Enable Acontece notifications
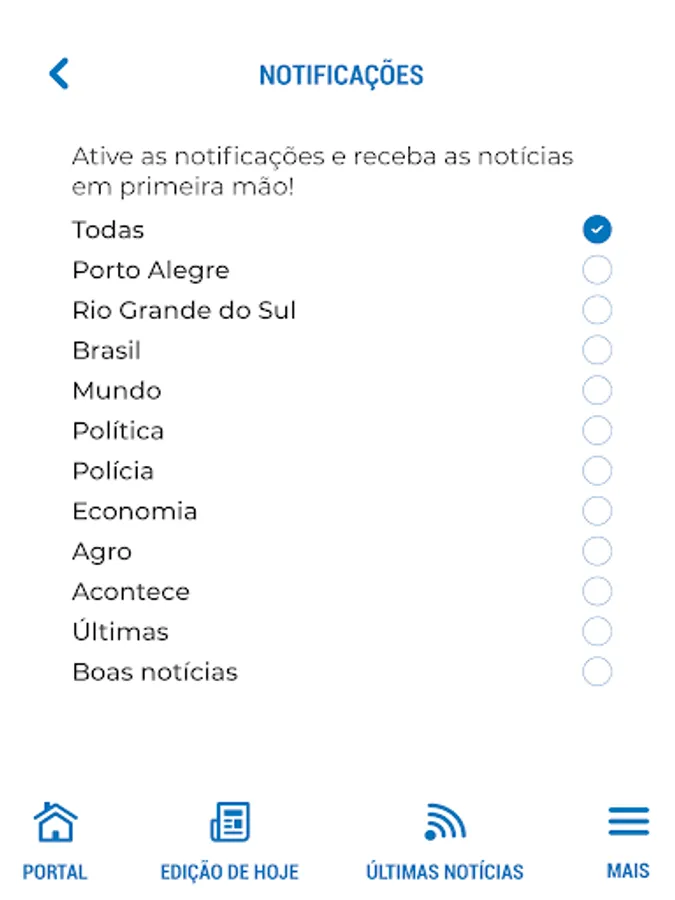Image resolution: width=675 pixels, height=900 pixels. pos(597,591)
